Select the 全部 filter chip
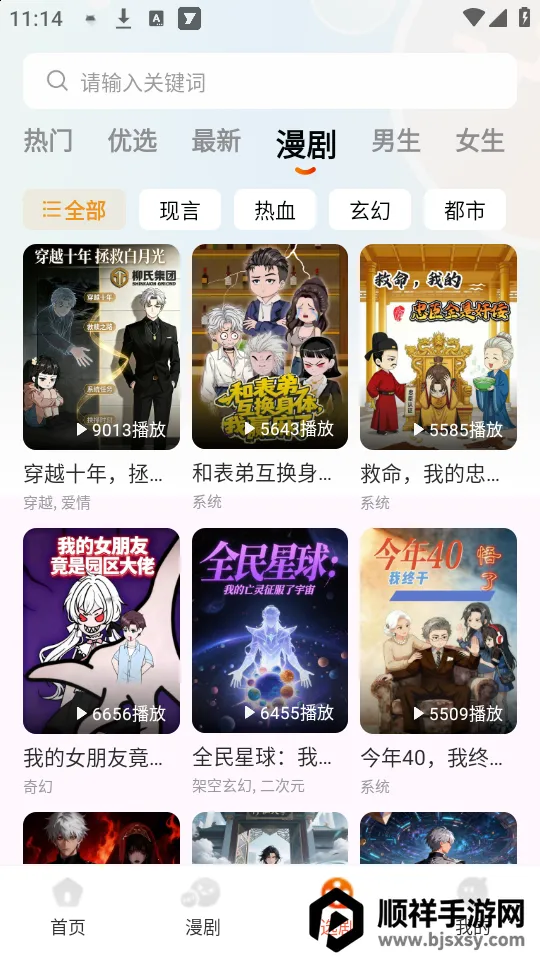Viewport: 540px width, 960px height. [x=74, y=210]
